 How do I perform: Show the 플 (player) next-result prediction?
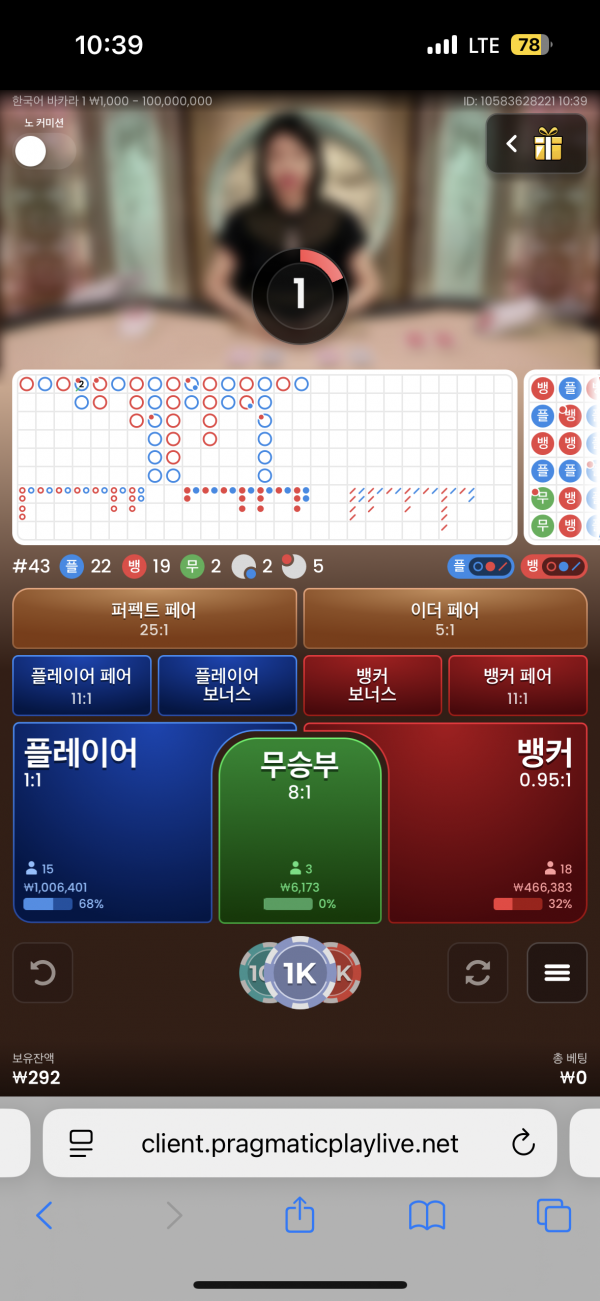(481, 566)
